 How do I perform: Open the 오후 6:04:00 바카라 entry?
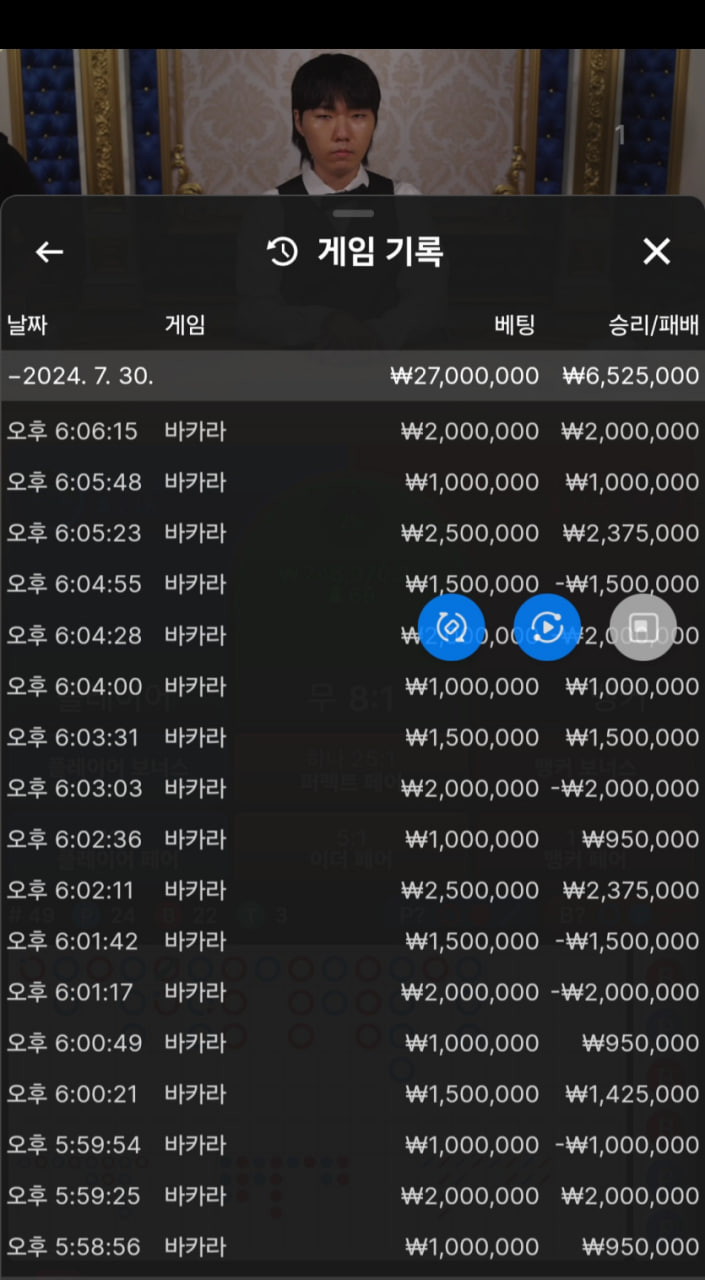(x=352, y=686)
